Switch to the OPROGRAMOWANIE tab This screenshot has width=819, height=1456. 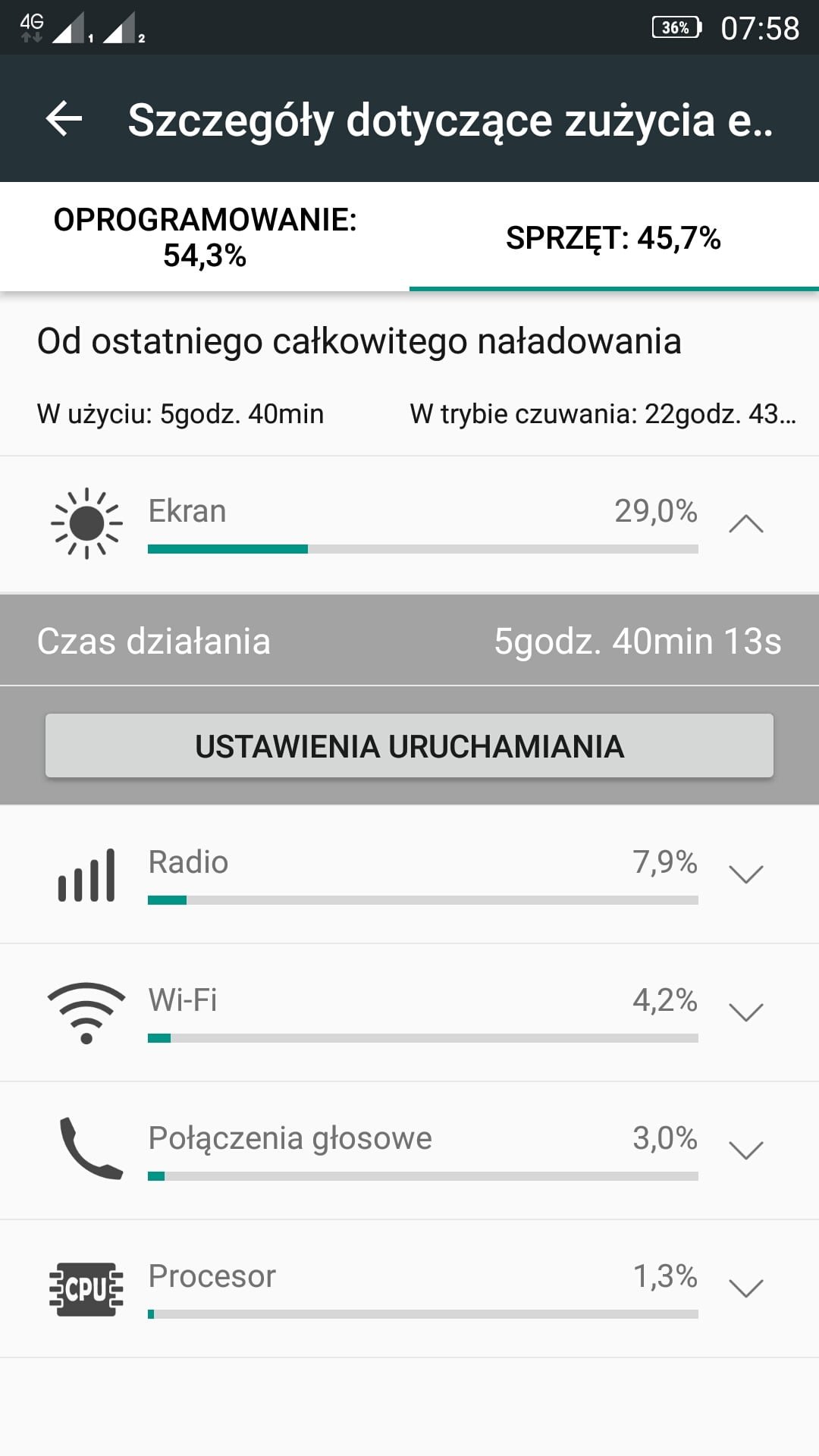[x=205, y=237]
